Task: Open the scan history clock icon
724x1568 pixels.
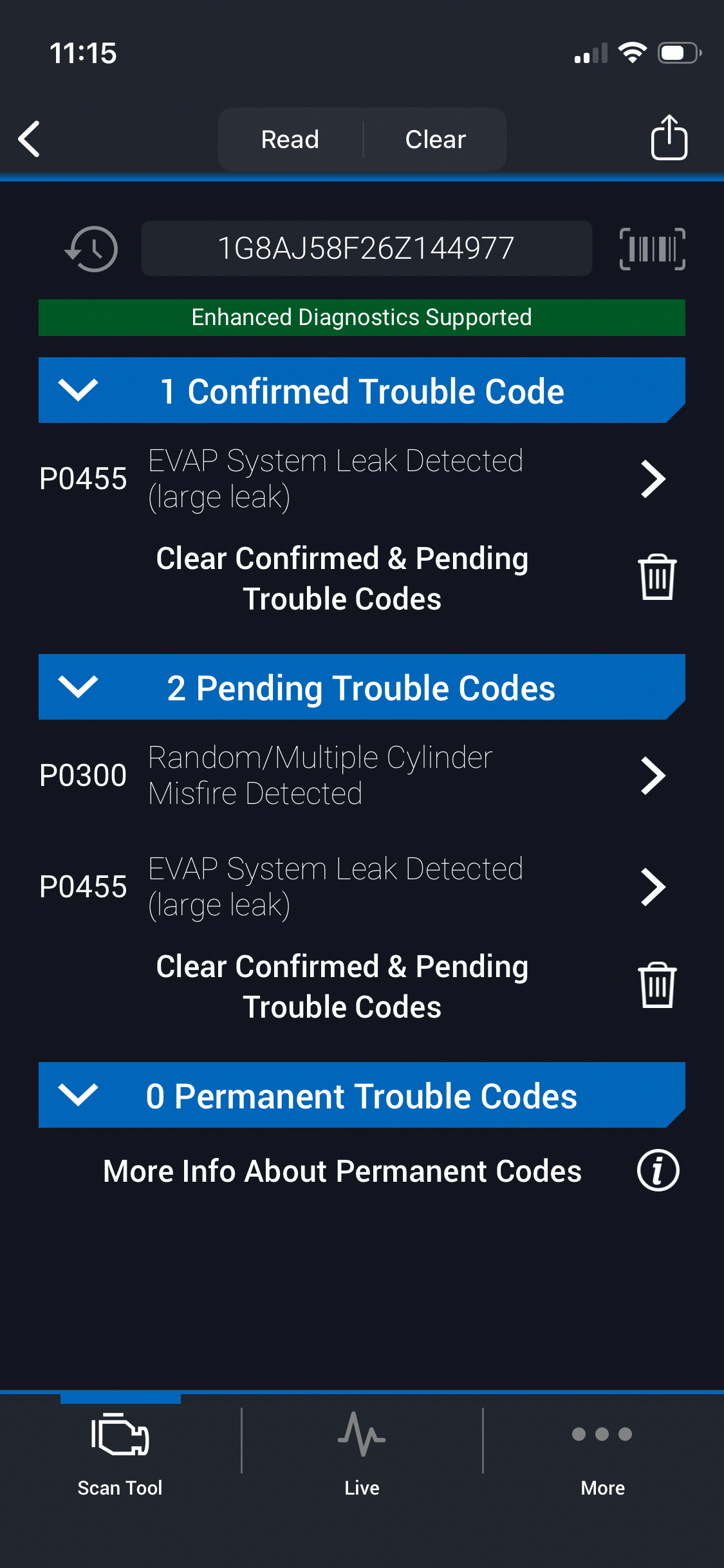Action: 92,249
